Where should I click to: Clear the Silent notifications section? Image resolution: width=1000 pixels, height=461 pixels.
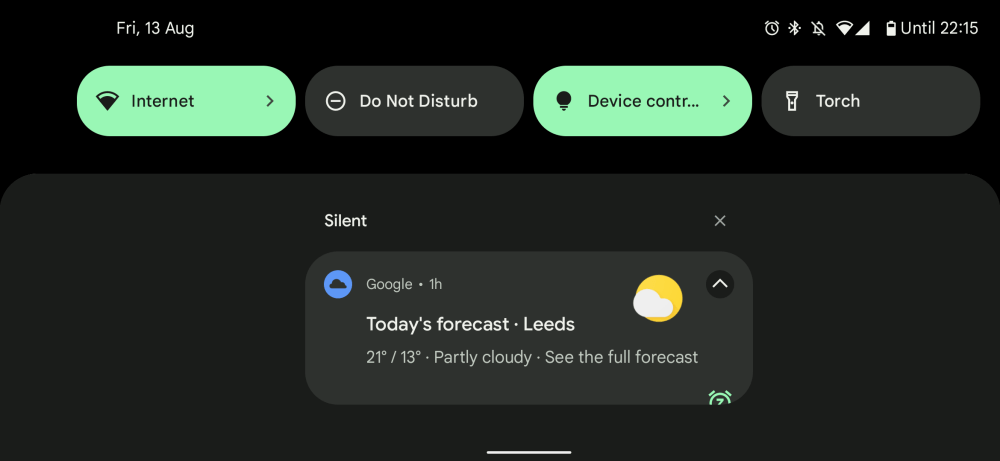tap(720, 221)
